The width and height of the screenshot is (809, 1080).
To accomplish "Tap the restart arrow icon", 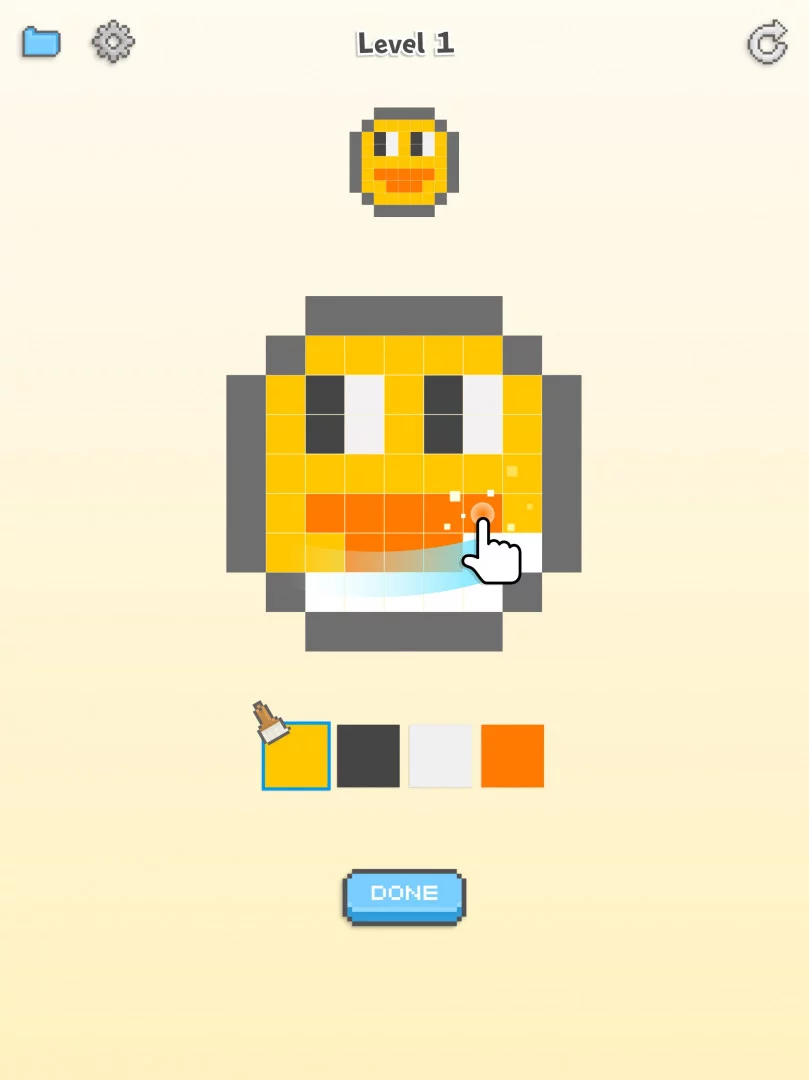I will point(768,42).
